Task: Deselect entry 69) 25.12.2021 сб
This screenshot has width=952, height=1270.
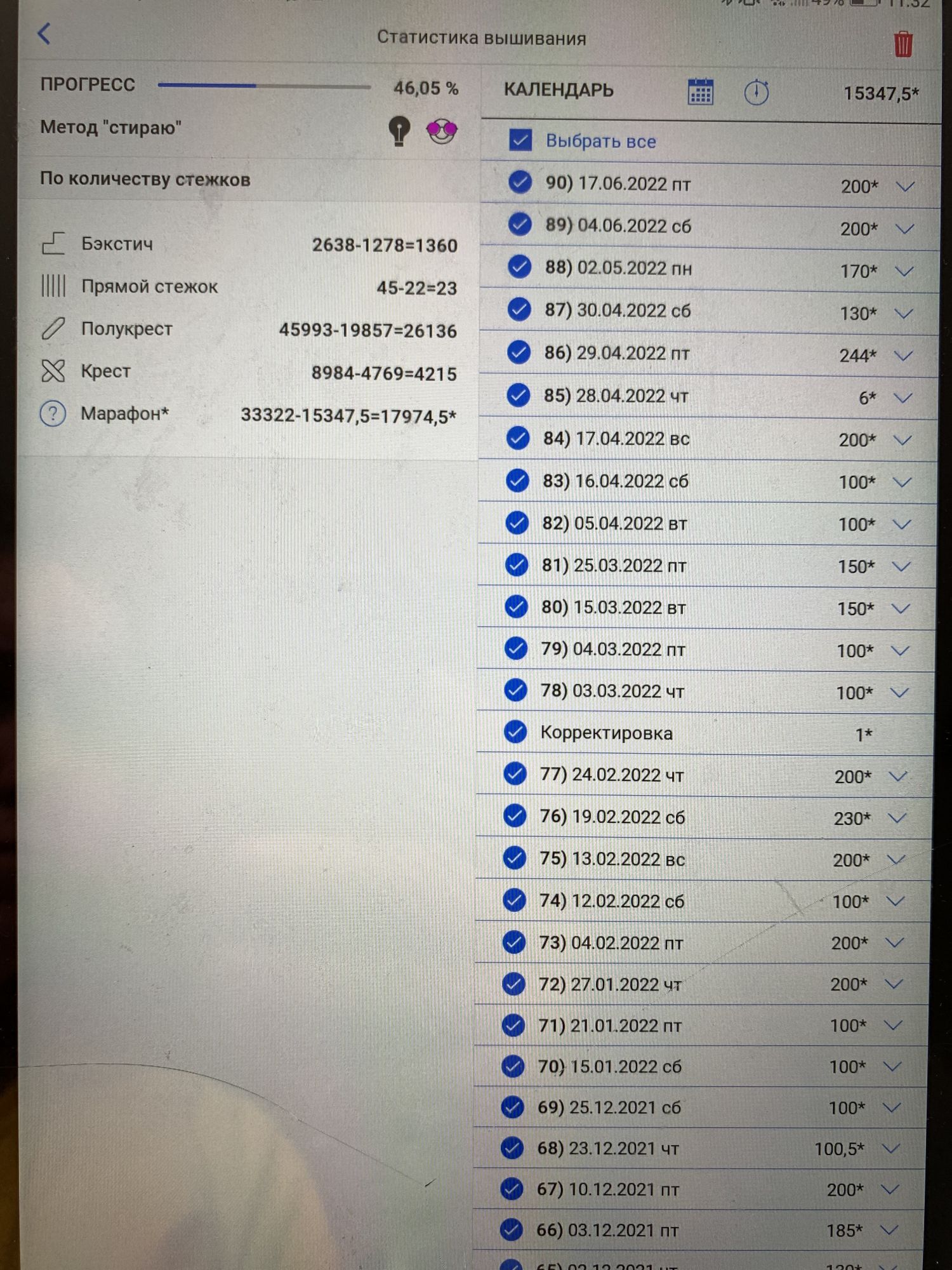Action: click(x=512, y=1107)
